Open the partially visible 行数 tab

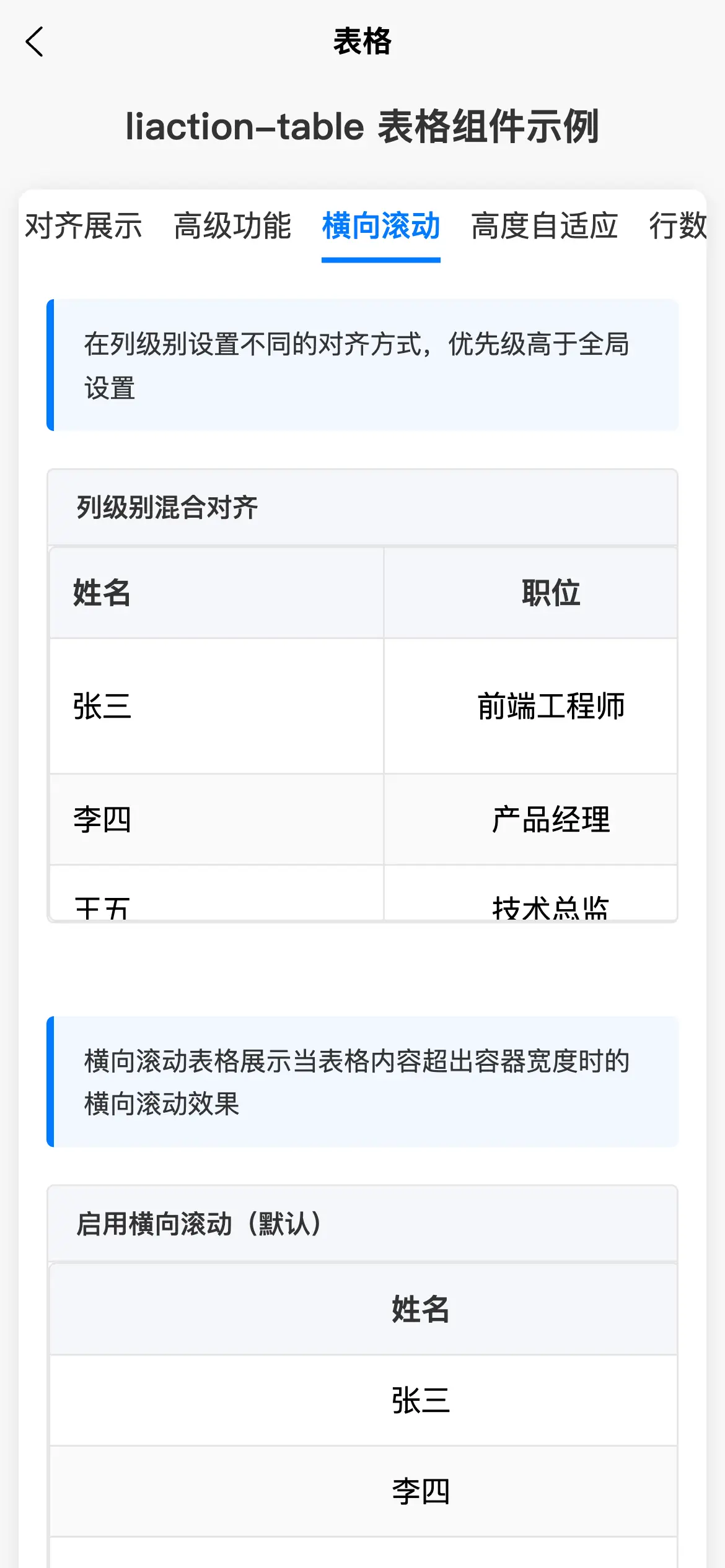(x=677, y=226)
